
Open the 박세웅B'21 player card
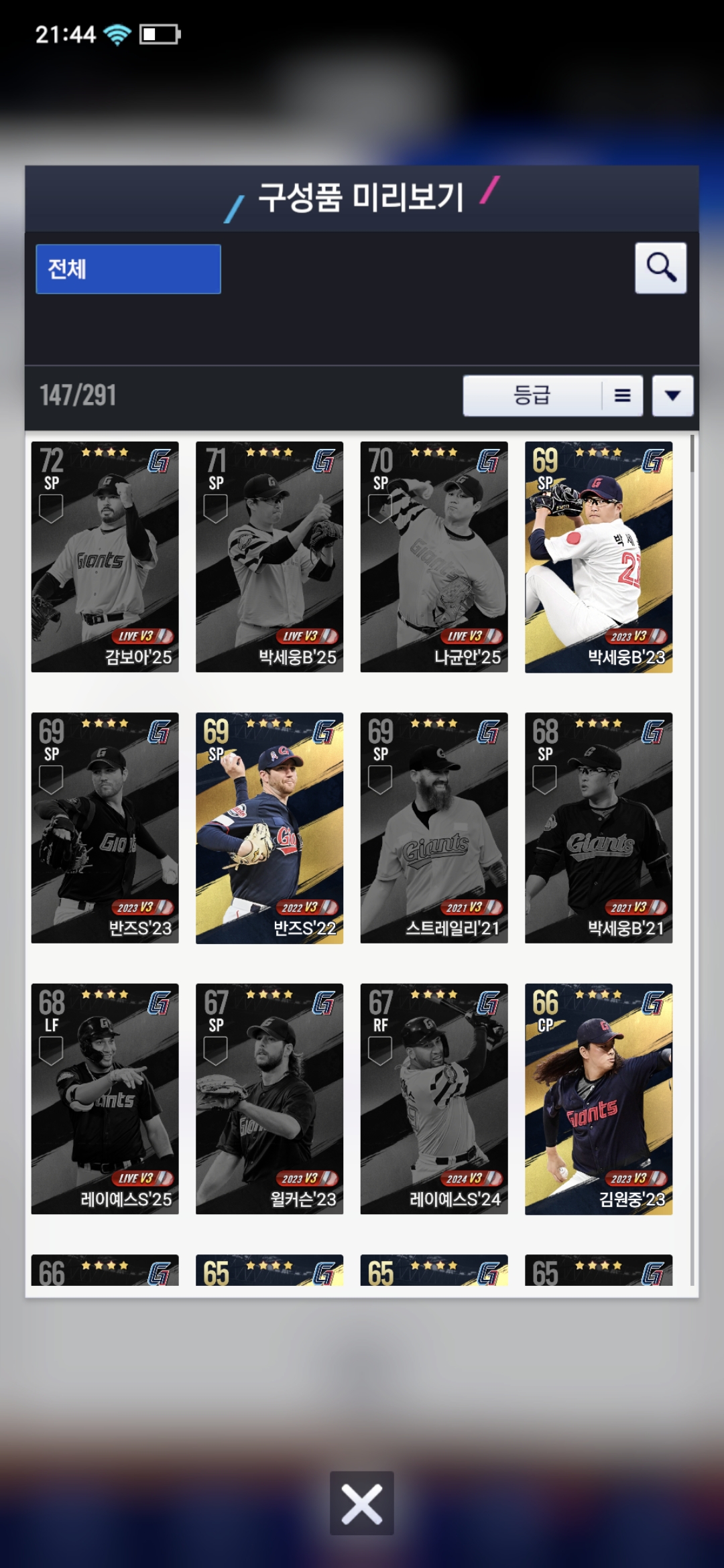tap(599, 828)
